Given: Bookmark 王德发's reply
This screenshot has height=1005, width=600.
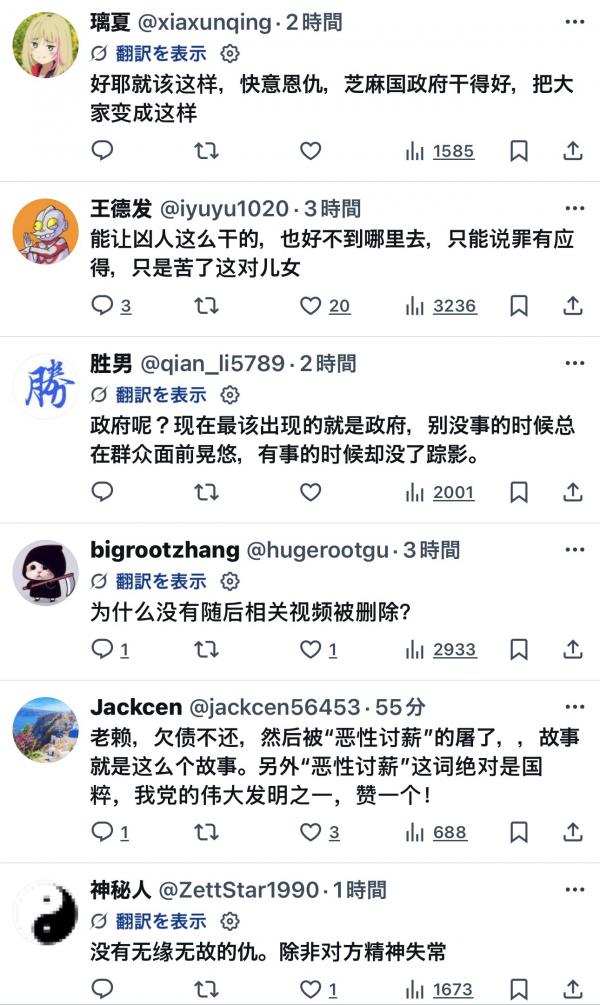Looking at the screenshot, I should tap(519, 306).
